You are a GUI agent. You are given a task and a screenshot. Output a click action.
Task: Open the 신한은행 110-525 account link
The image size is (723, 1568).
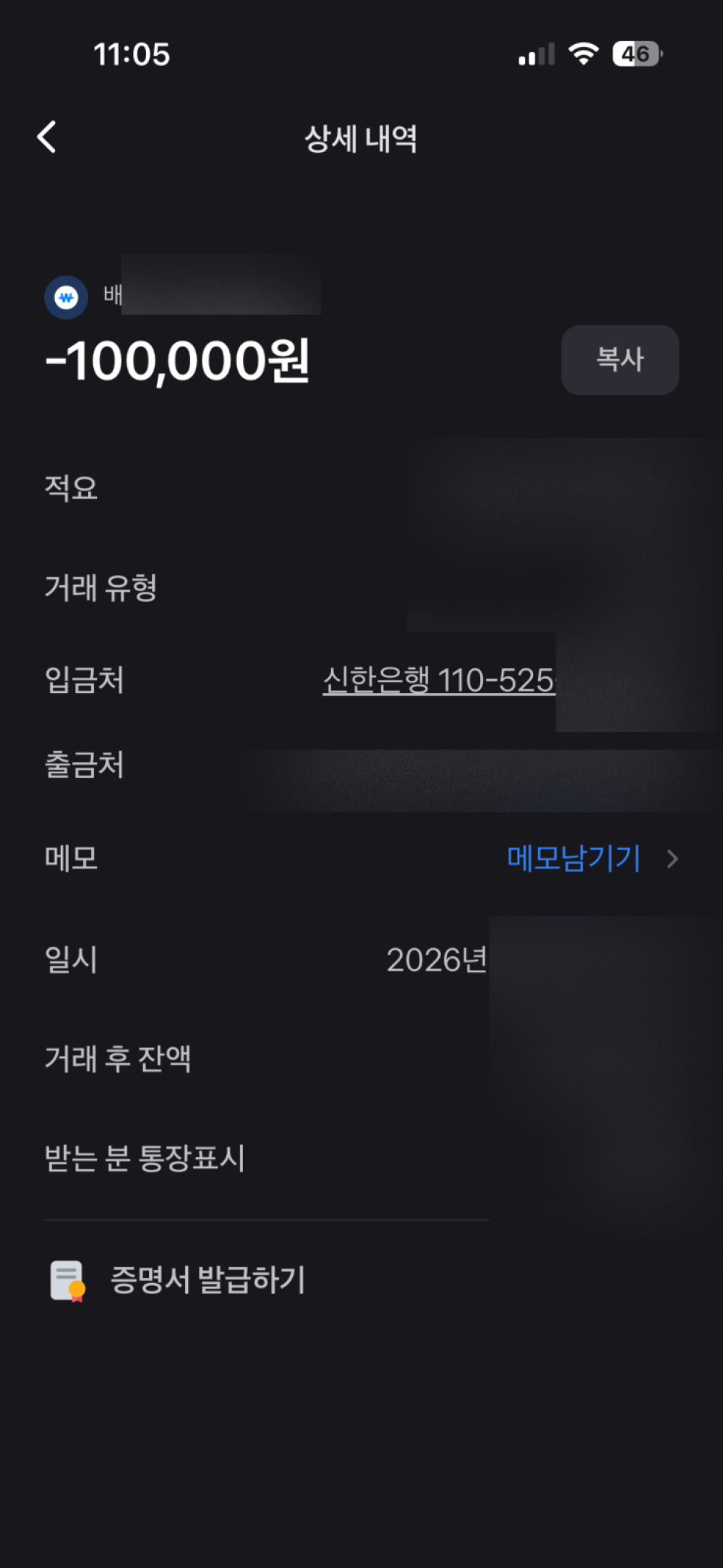click(438, 681)
